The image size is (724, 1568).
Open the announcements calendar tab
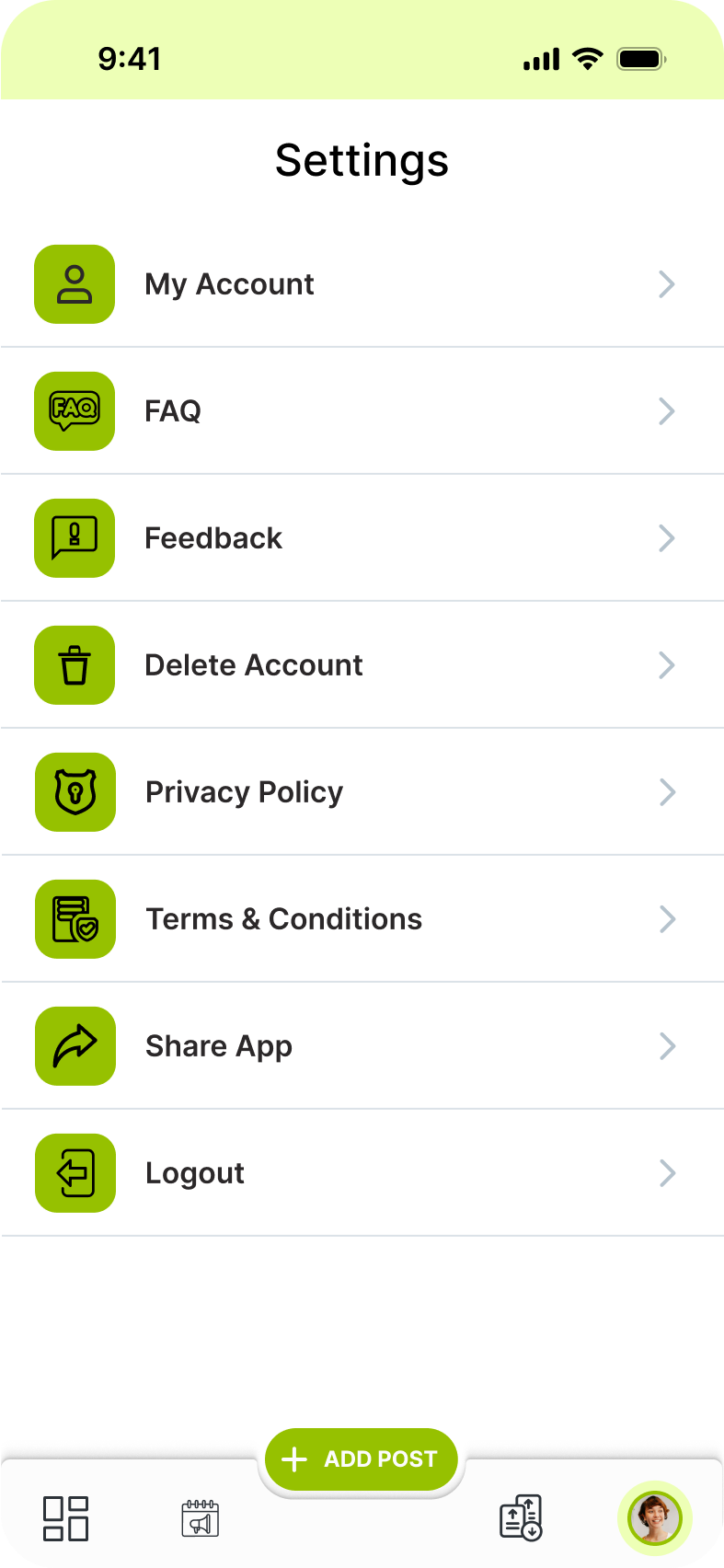pos(199,1518)
